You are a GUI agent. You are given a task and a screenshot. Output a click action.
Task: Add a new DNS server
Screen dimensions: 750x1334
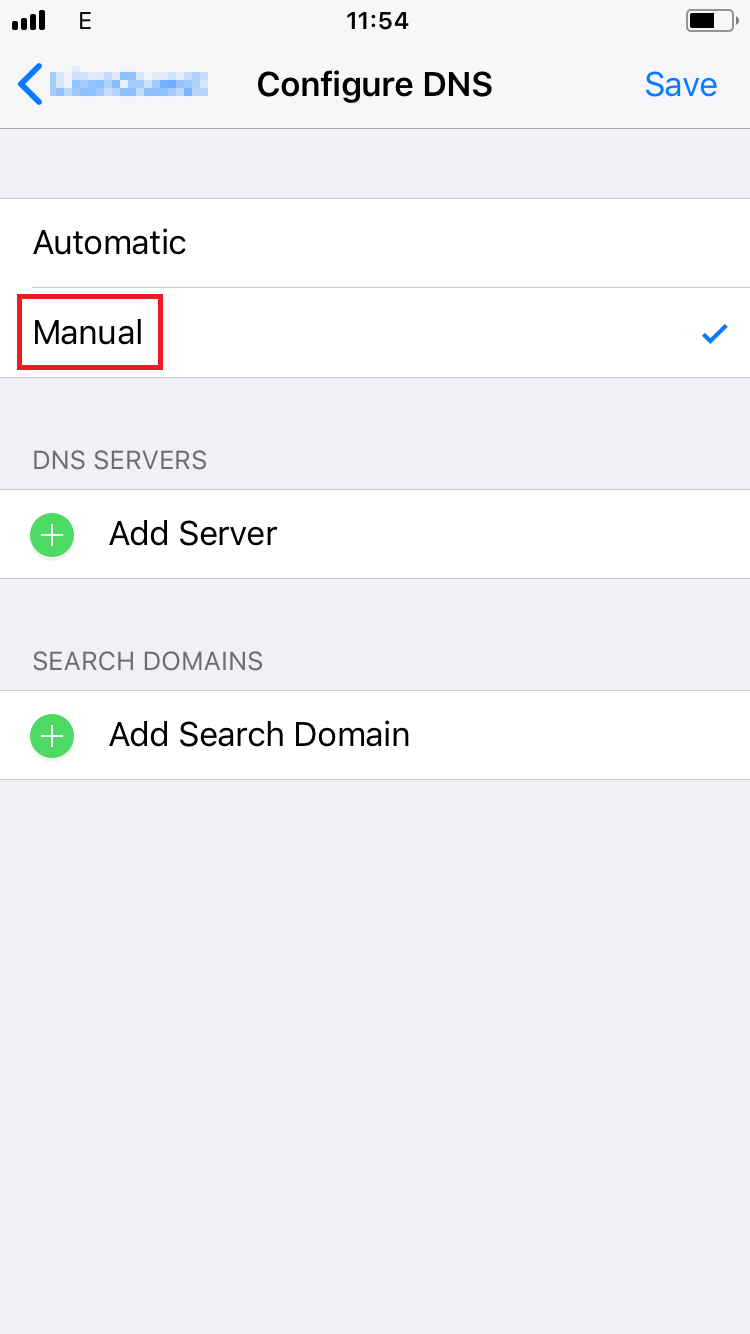(x=375, y=534)
